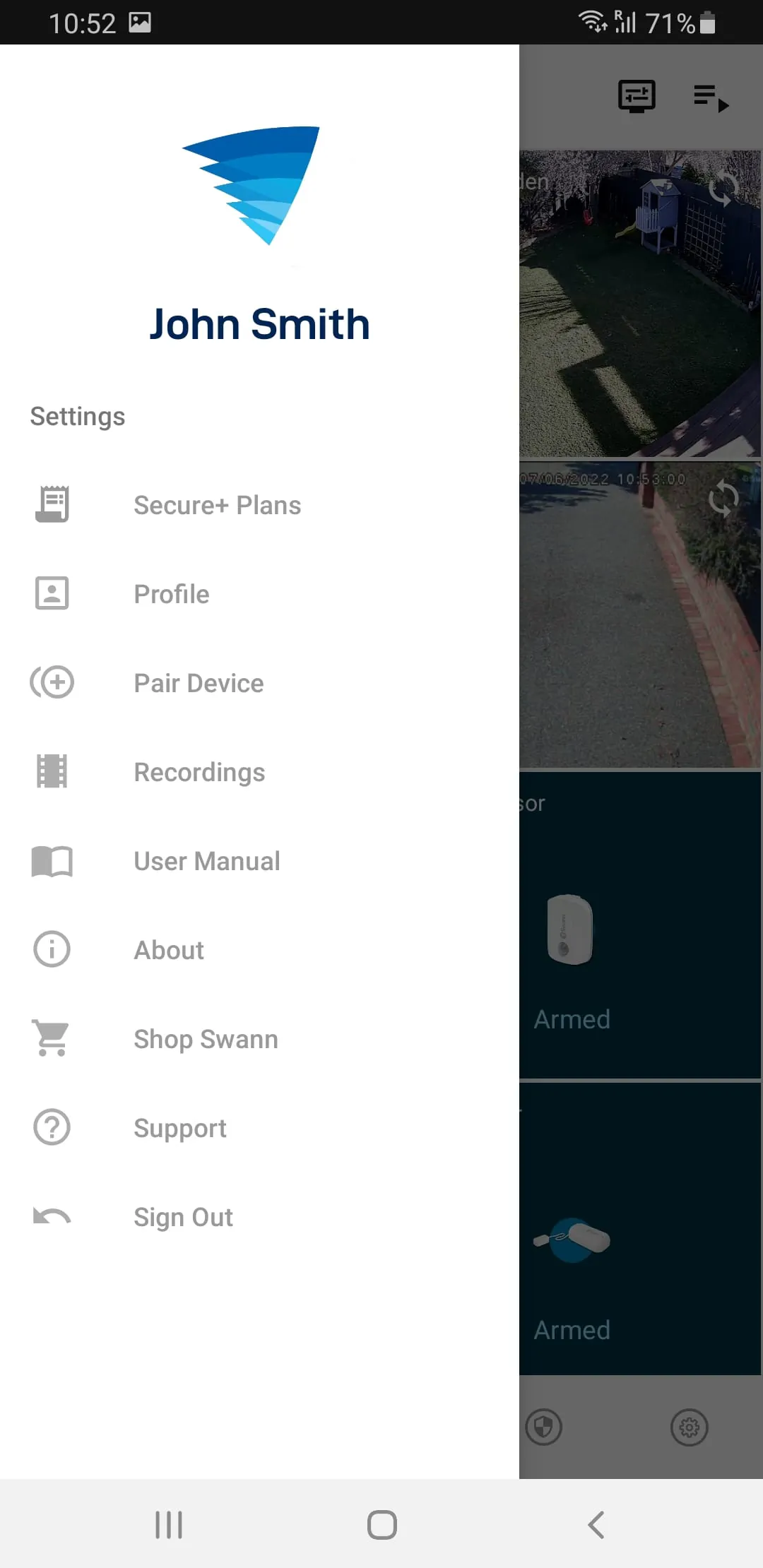The height and width of the screenshot is (1568, 763).
Task: View the User Manual
Action: tap(206, 862)
